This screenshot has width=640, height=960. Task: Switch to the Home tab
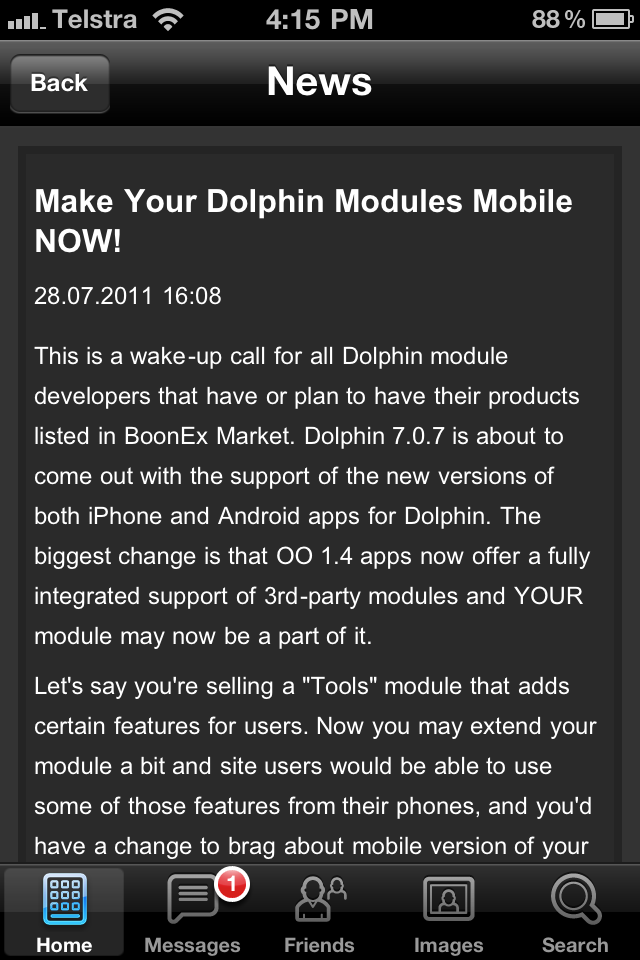point(64,912)
